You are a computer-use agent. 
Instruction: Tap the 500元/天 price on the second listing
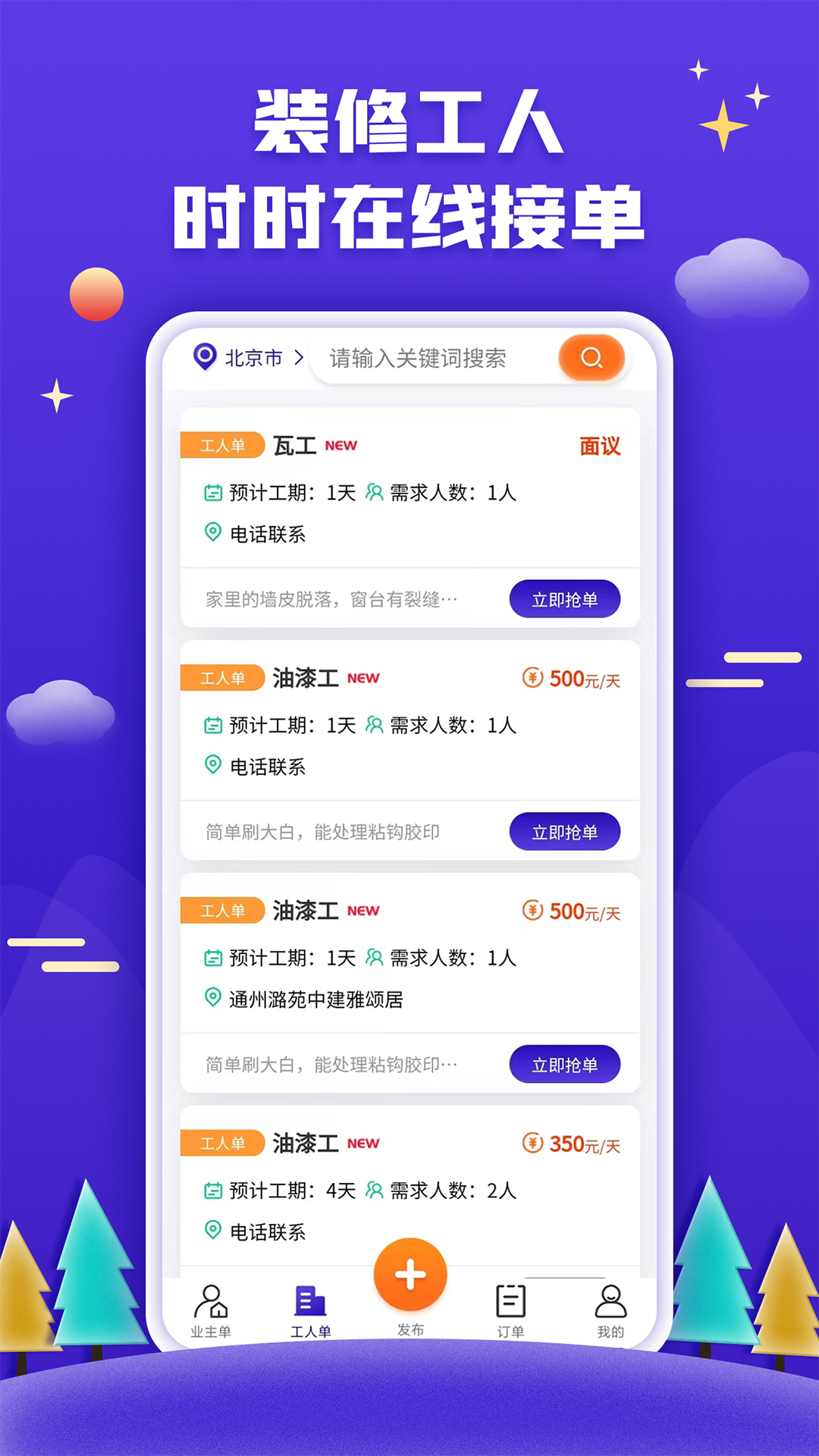click(573, 680)
